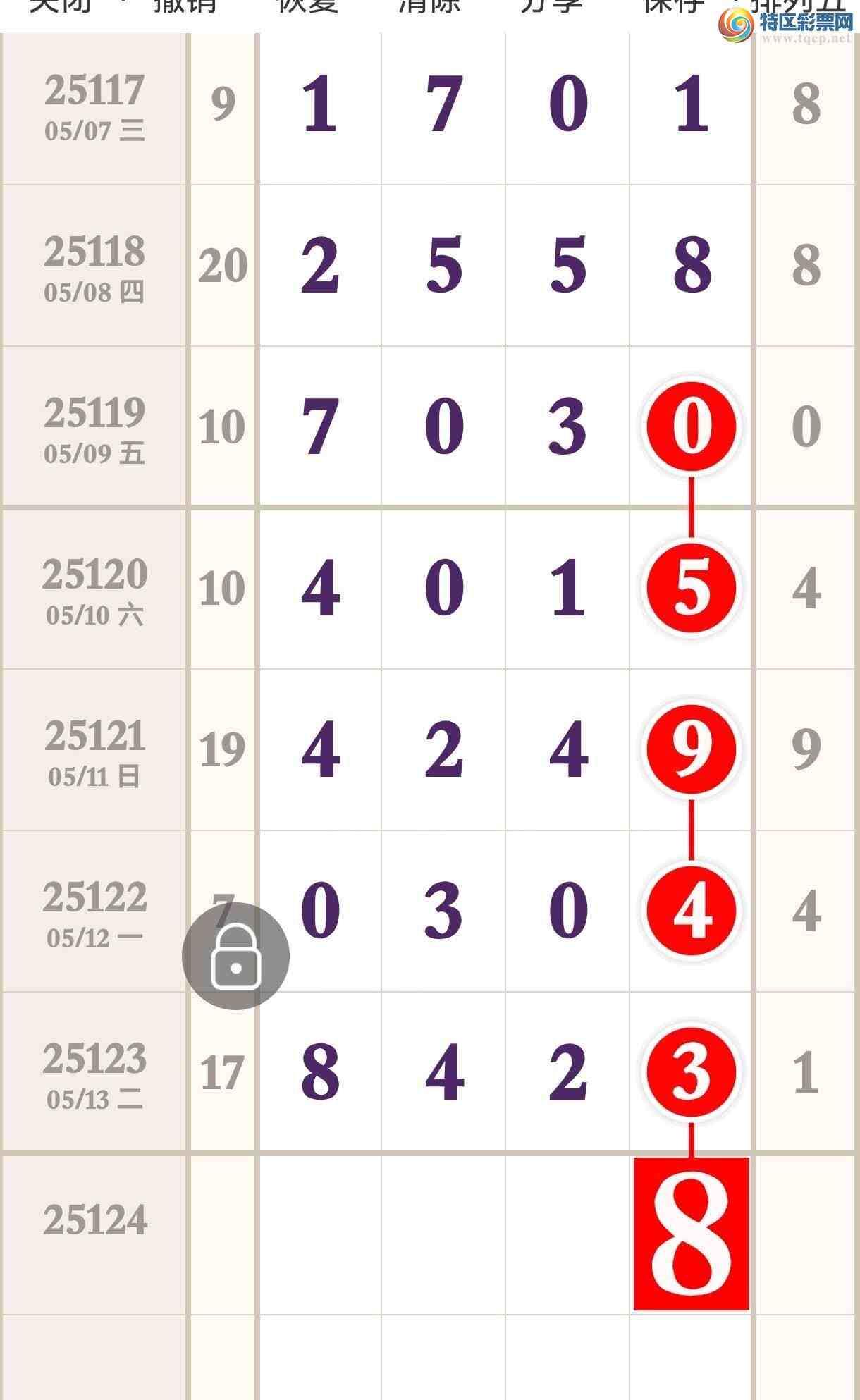This screenshot has width=860, height=1400.
Task: Clear all marks using 清除
Action: pos(430,7)
